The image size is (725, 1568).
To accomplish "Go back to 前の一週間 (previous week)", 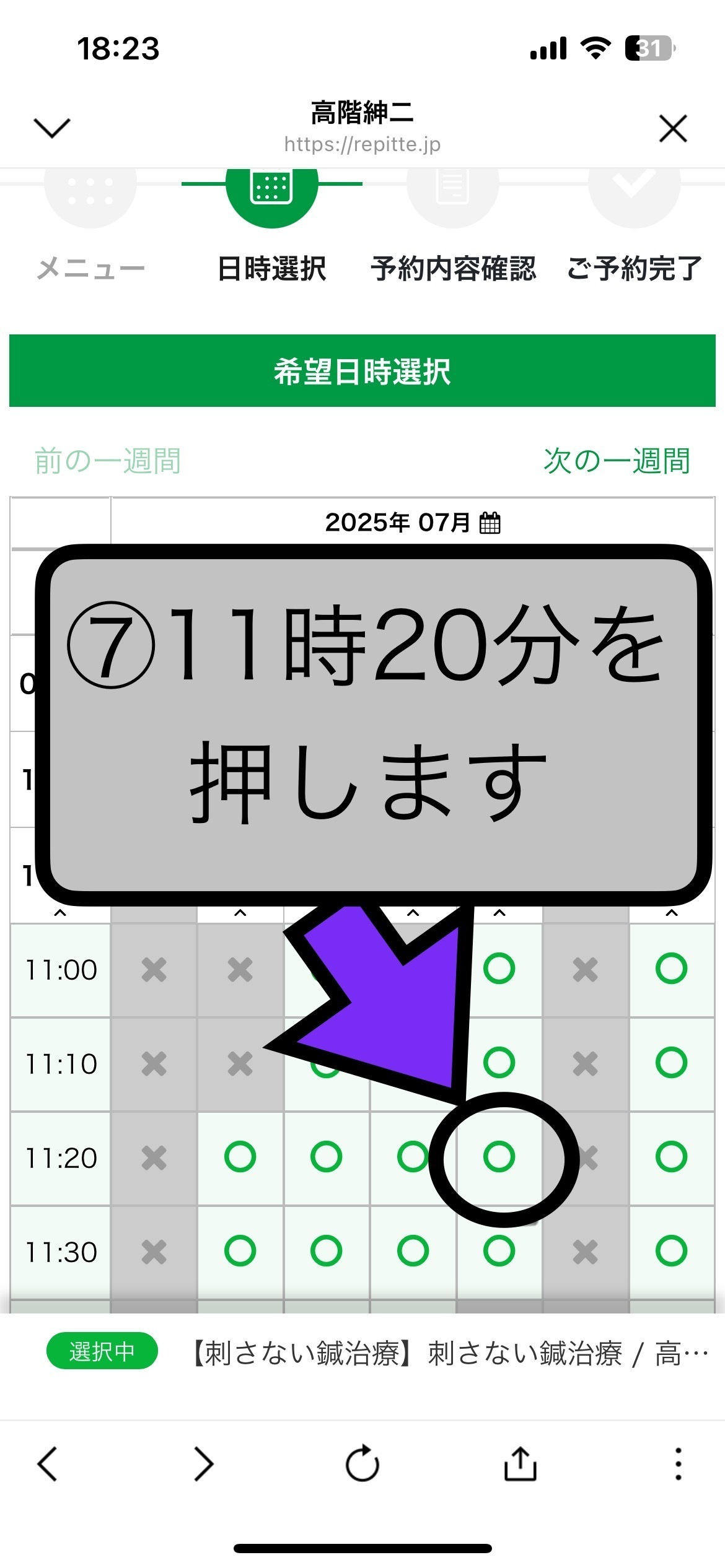I will pos(108,461).
